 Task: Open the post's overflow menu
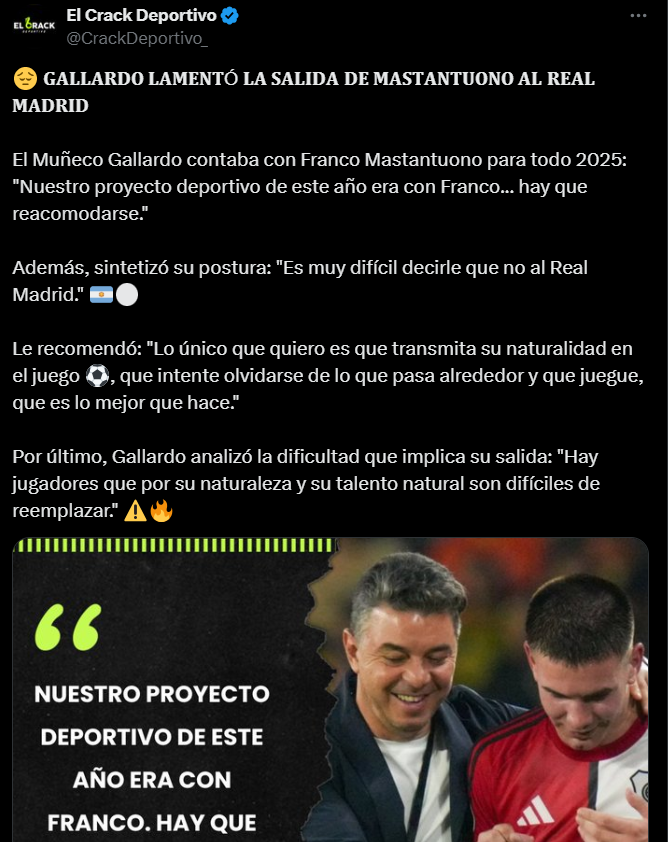(637, 17)
